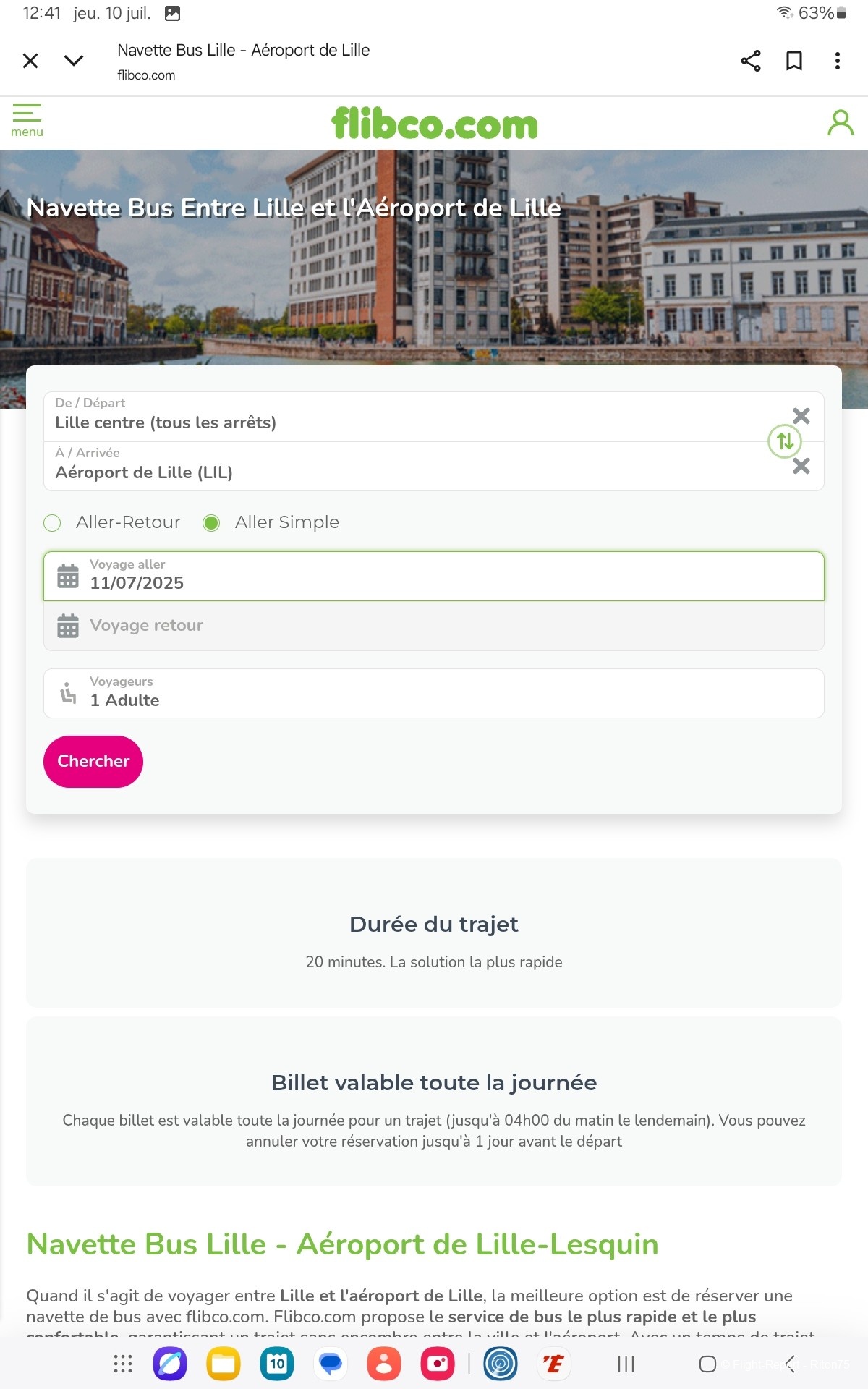Open the user account icon
The image size is (868, 1389).
click(841, 123)
